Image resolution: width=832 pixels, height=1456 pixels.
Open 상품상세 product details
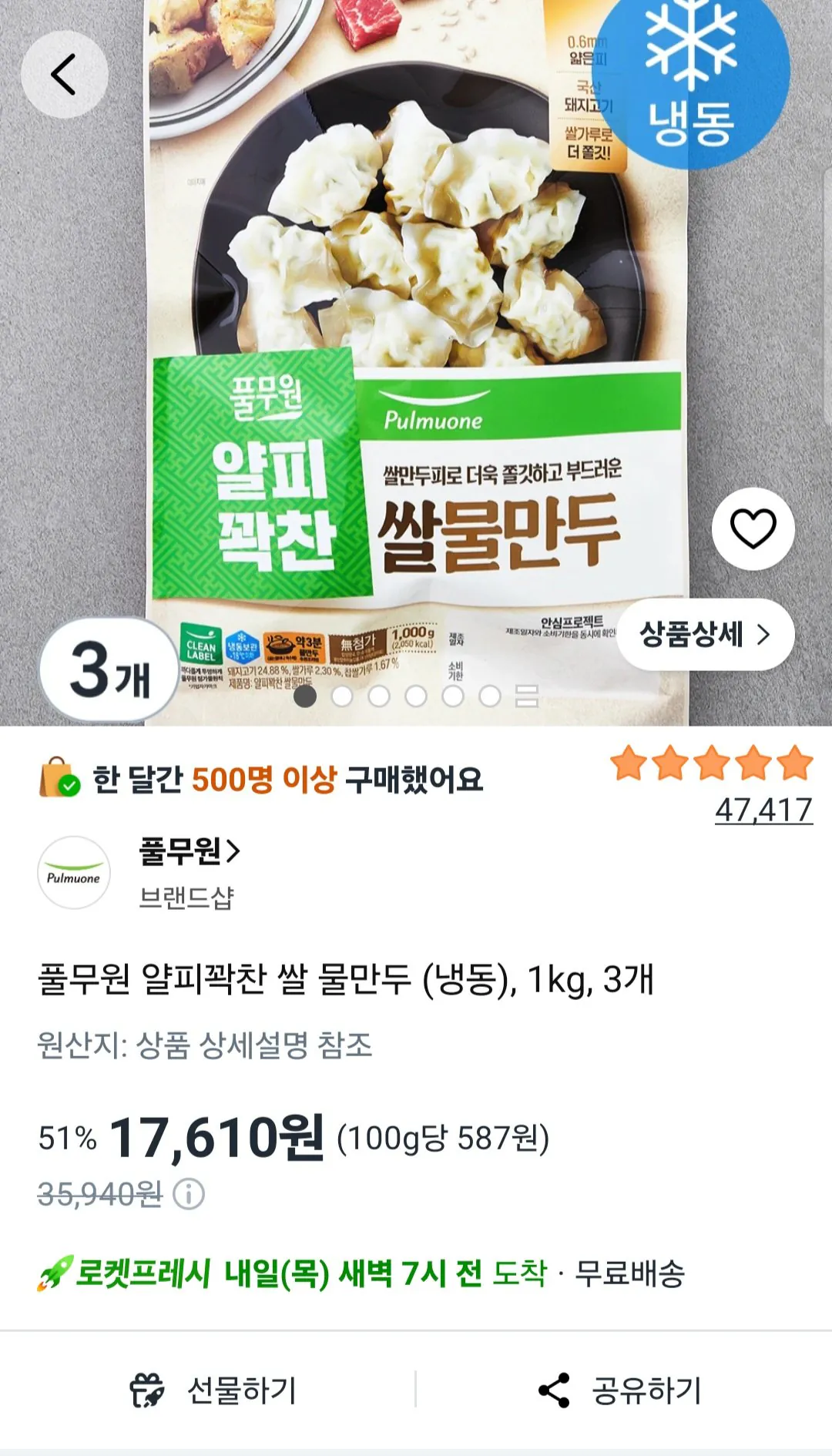click(705, 635)
